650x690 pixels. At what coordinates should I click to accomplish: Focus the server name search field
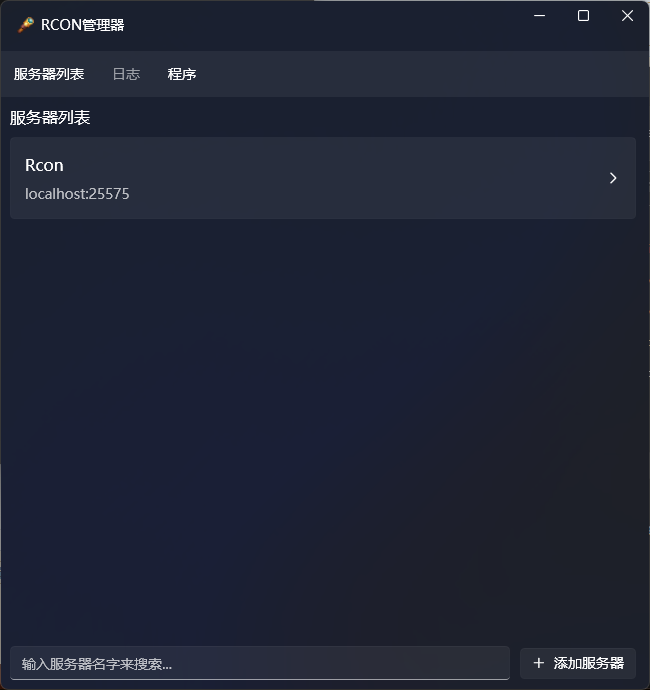click(260, 663)
